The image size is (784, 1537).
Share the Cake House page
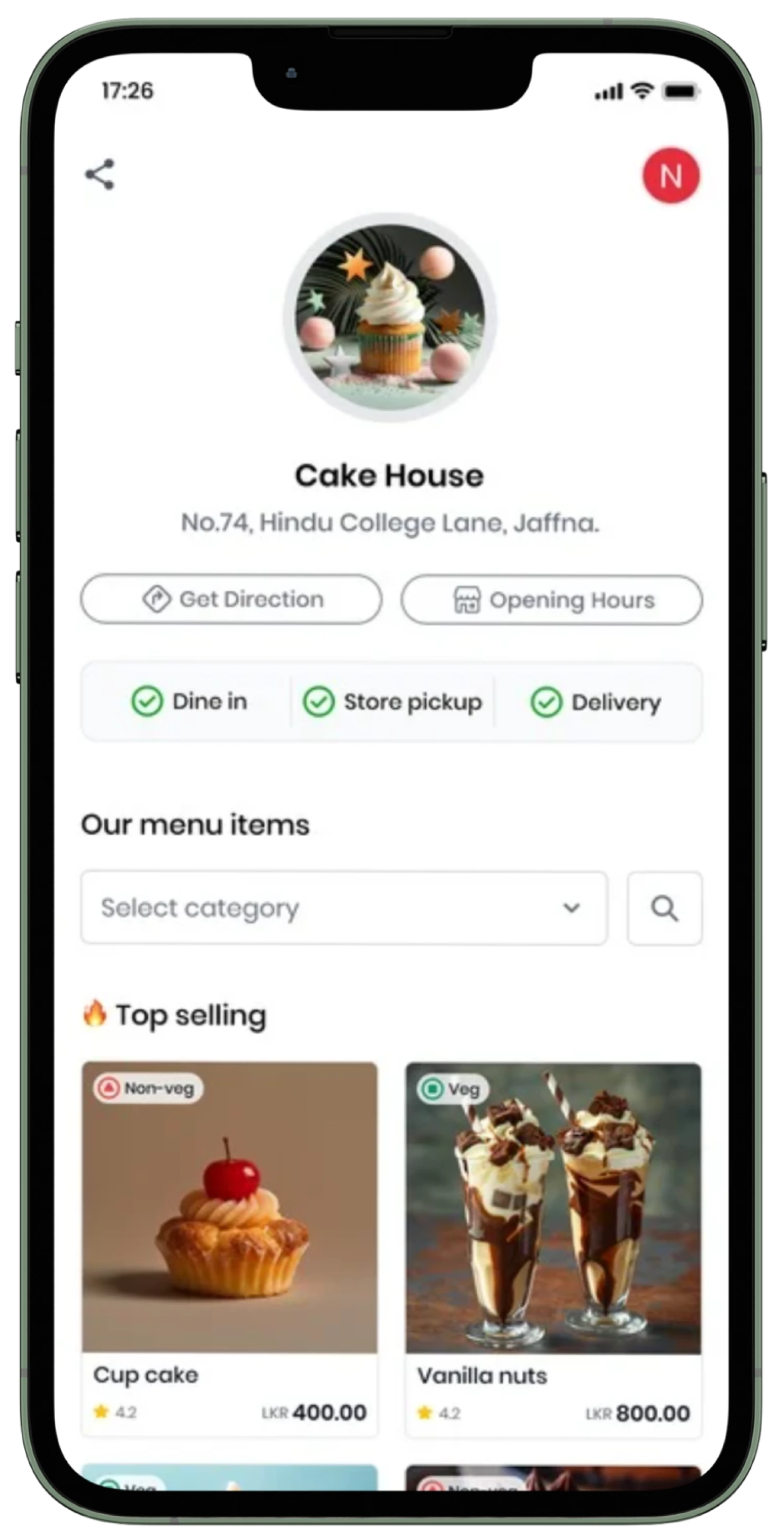pyautogui.click(x=100, y=175)
